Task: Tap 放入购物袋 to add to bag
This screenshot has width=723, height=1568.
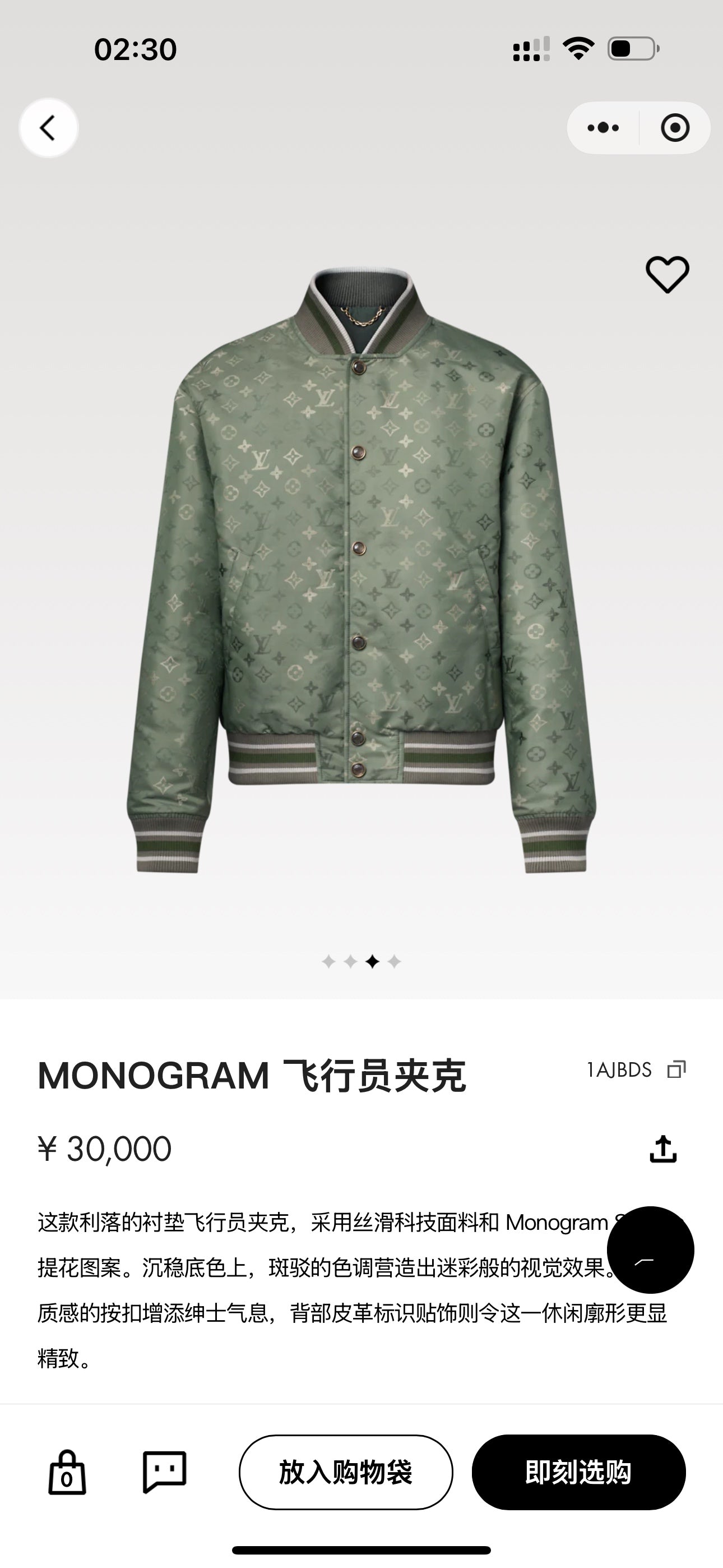Action: click(346, 1473)
